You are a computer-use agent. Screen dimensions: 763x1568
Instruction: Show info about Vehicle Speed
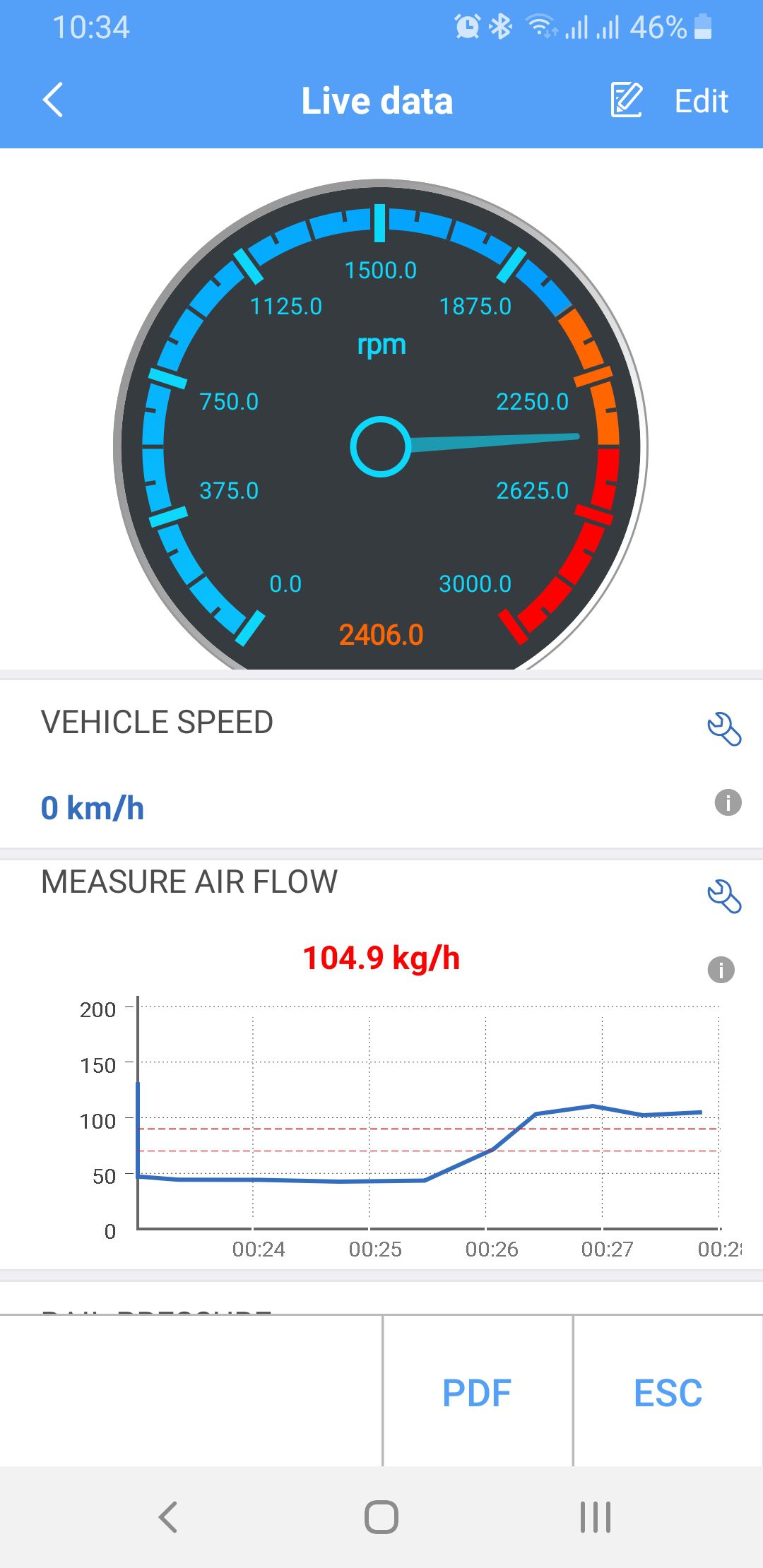(728, 802)
